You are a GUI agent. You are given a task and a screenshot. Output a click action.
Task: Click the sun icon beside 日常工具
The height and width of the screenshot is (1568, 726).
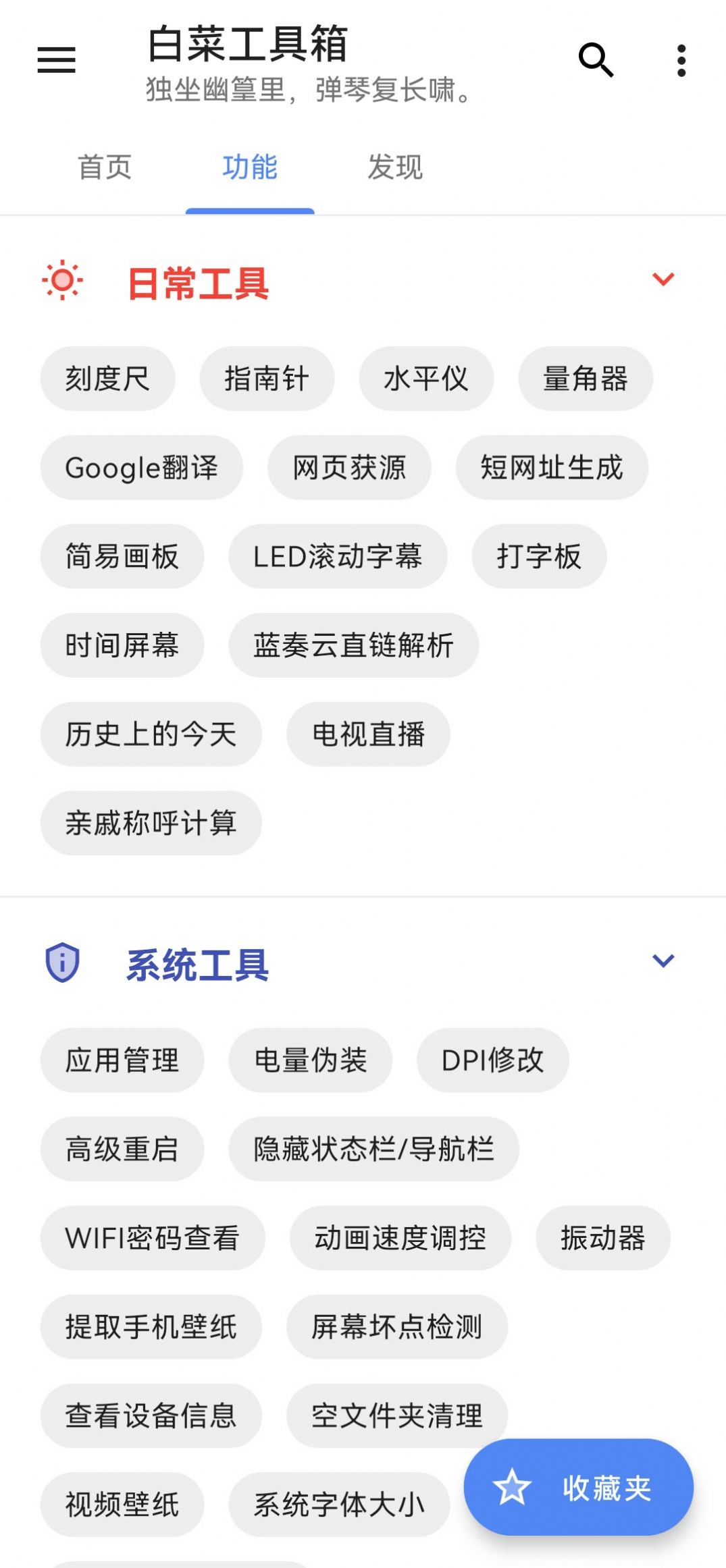click(x=61, y=279)
